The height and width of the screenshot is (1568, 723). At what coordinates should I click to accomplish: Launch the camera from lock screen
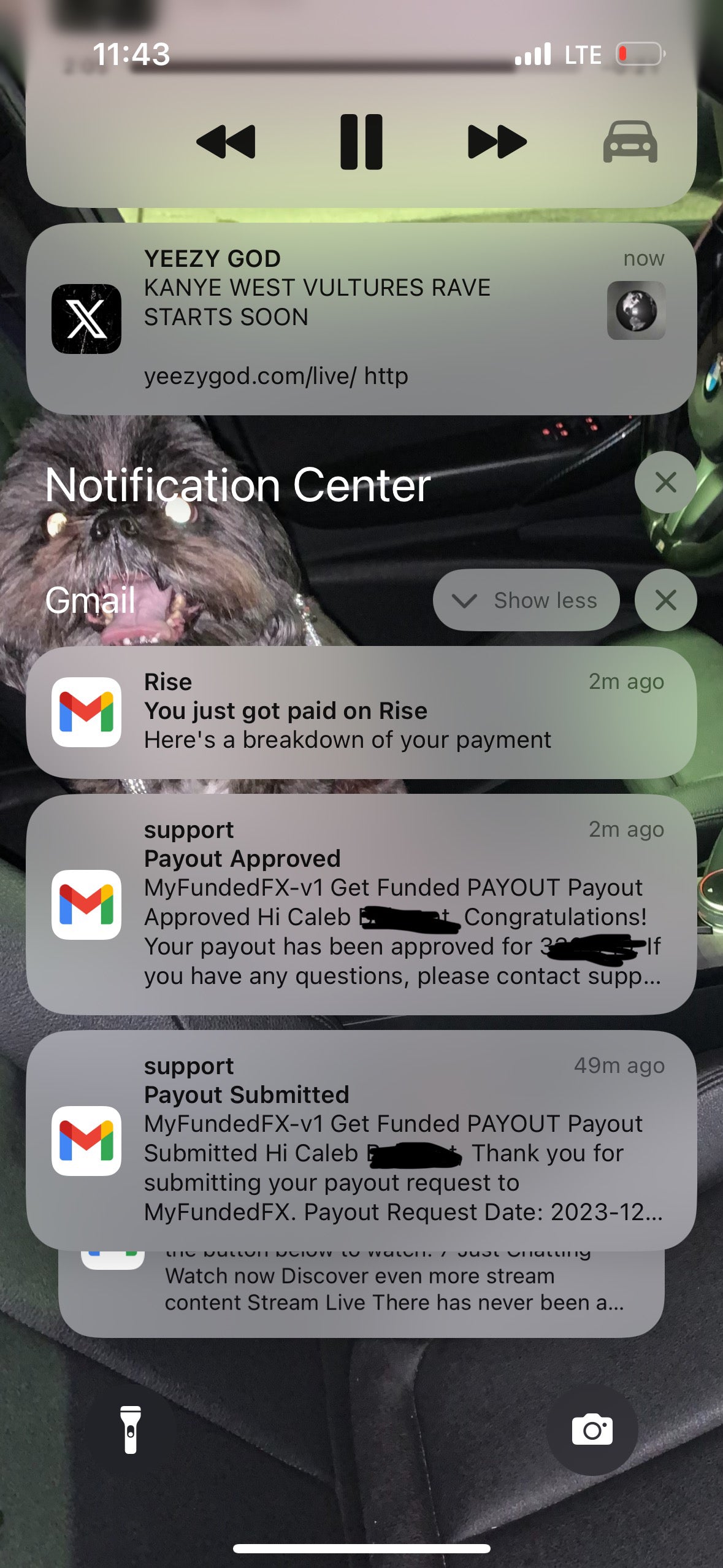point(592,1430)
